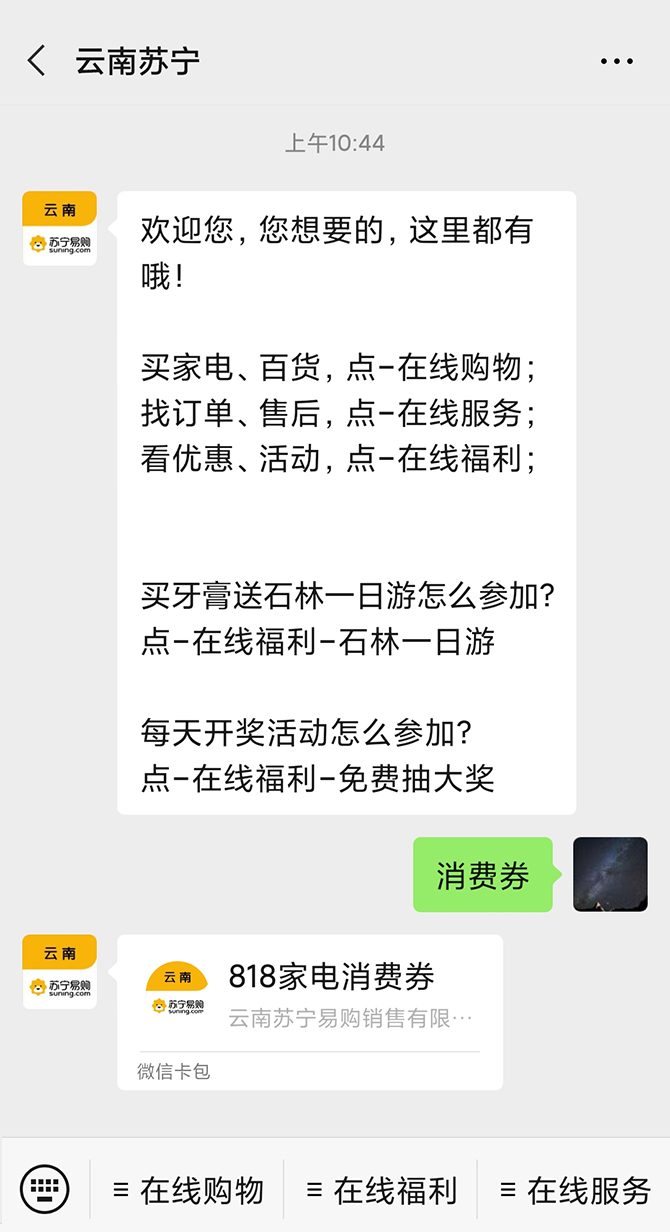The width and height of the screenshot is (670, 1232).
Task: View 云南苏宁 avatar beside welcome message
Action: [x=60, y=228]
